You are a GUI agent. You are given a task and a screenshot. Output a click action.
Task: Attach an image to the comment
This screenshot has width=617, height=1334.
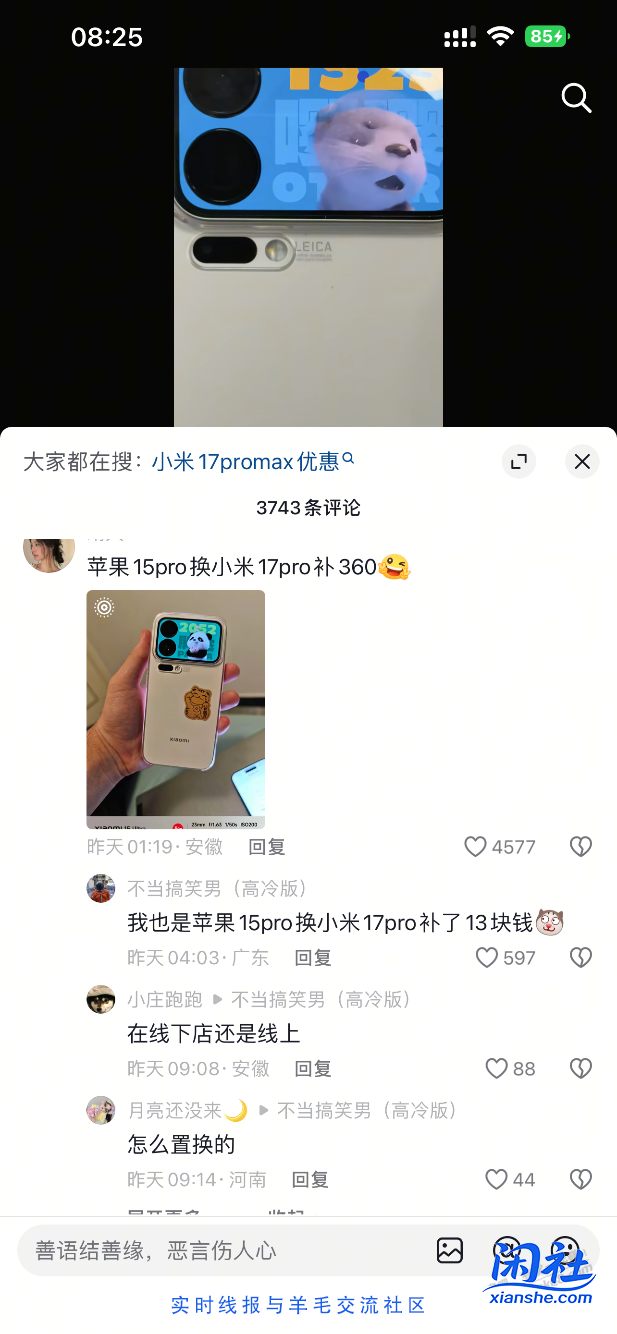click(x=450, y=1250)
